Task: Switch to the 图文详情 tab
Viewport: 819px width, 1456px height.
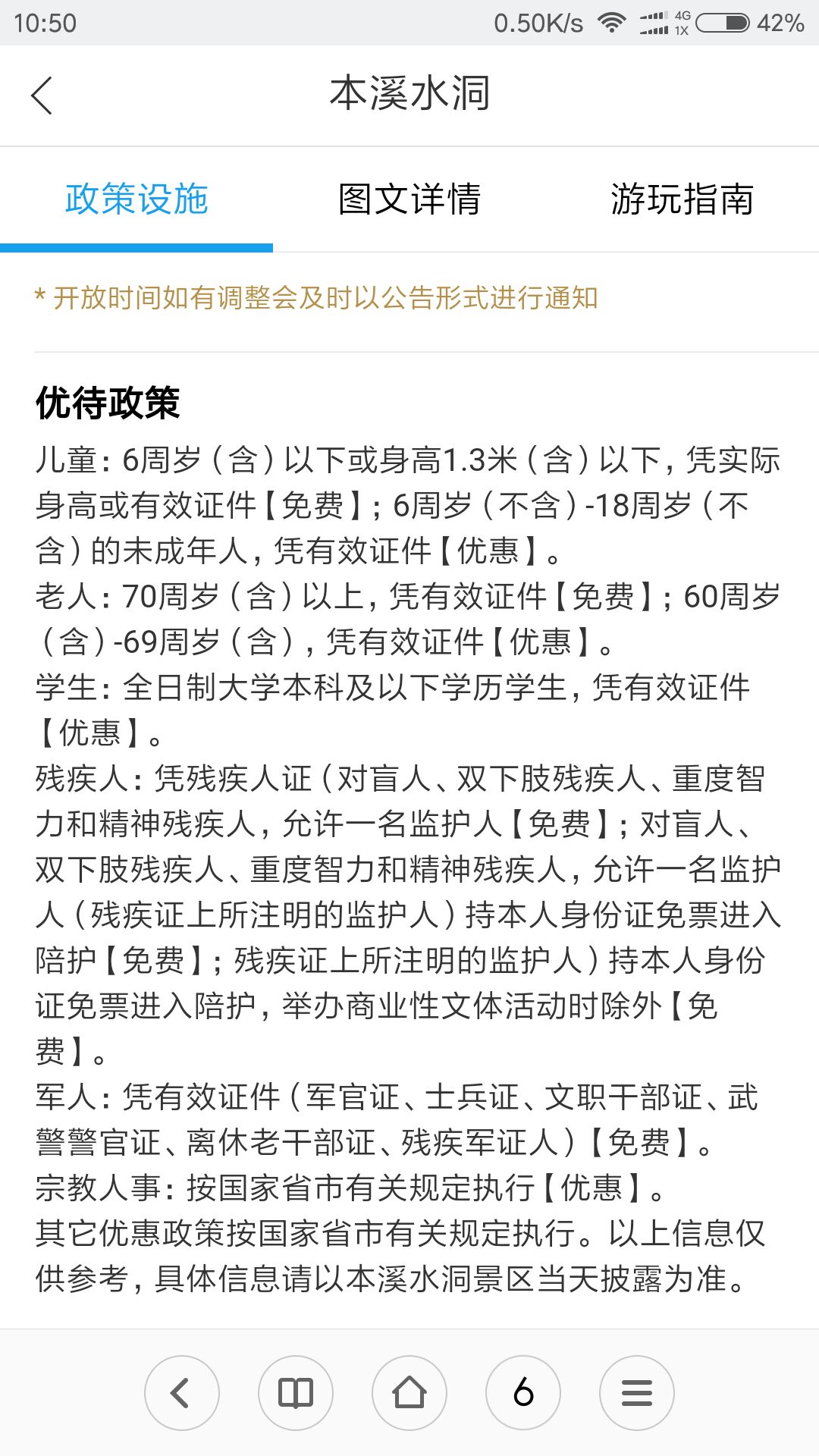Action: tap(409, 199)
